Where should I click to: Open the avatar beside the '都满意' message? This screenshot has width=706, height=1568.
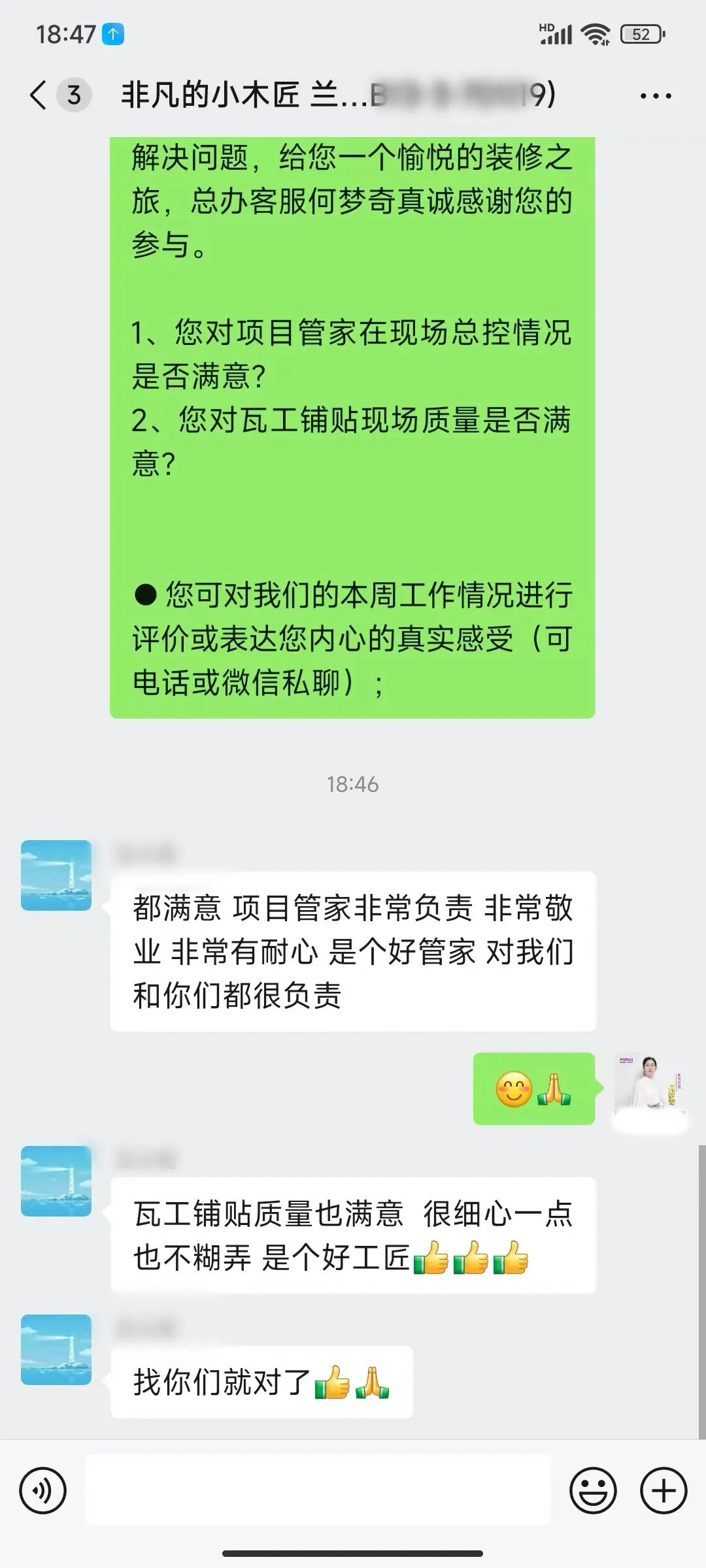(x=56, y=875)
